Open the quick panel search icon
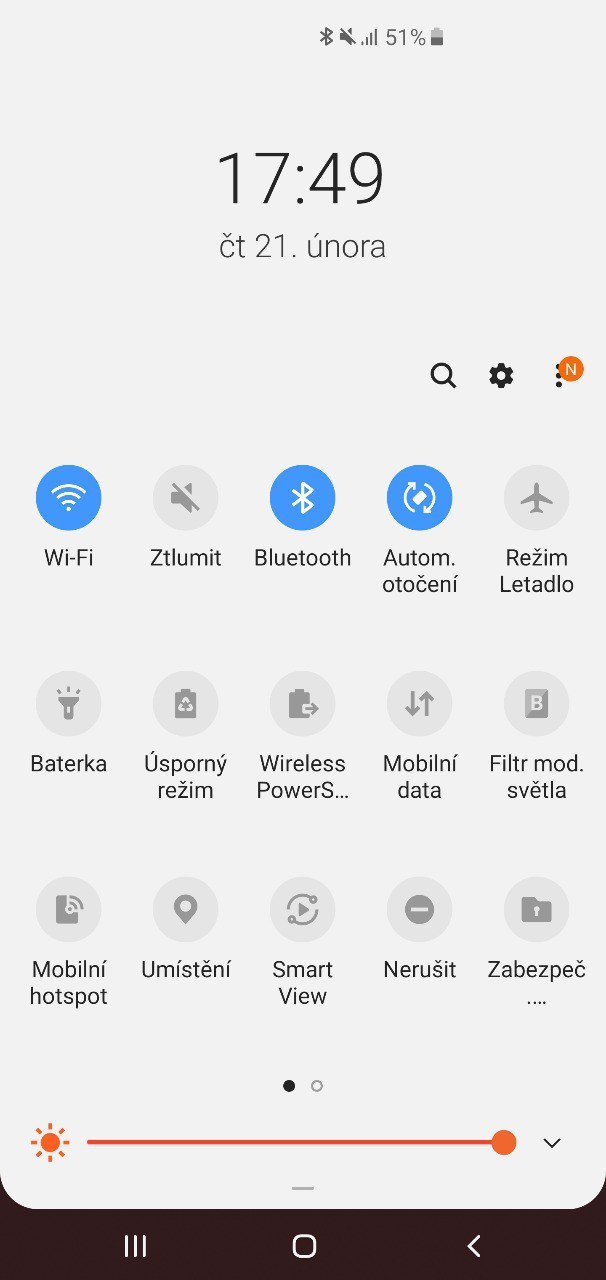Image resolution: width=606 pixels, height=1280 pixels. pos(443,375)
